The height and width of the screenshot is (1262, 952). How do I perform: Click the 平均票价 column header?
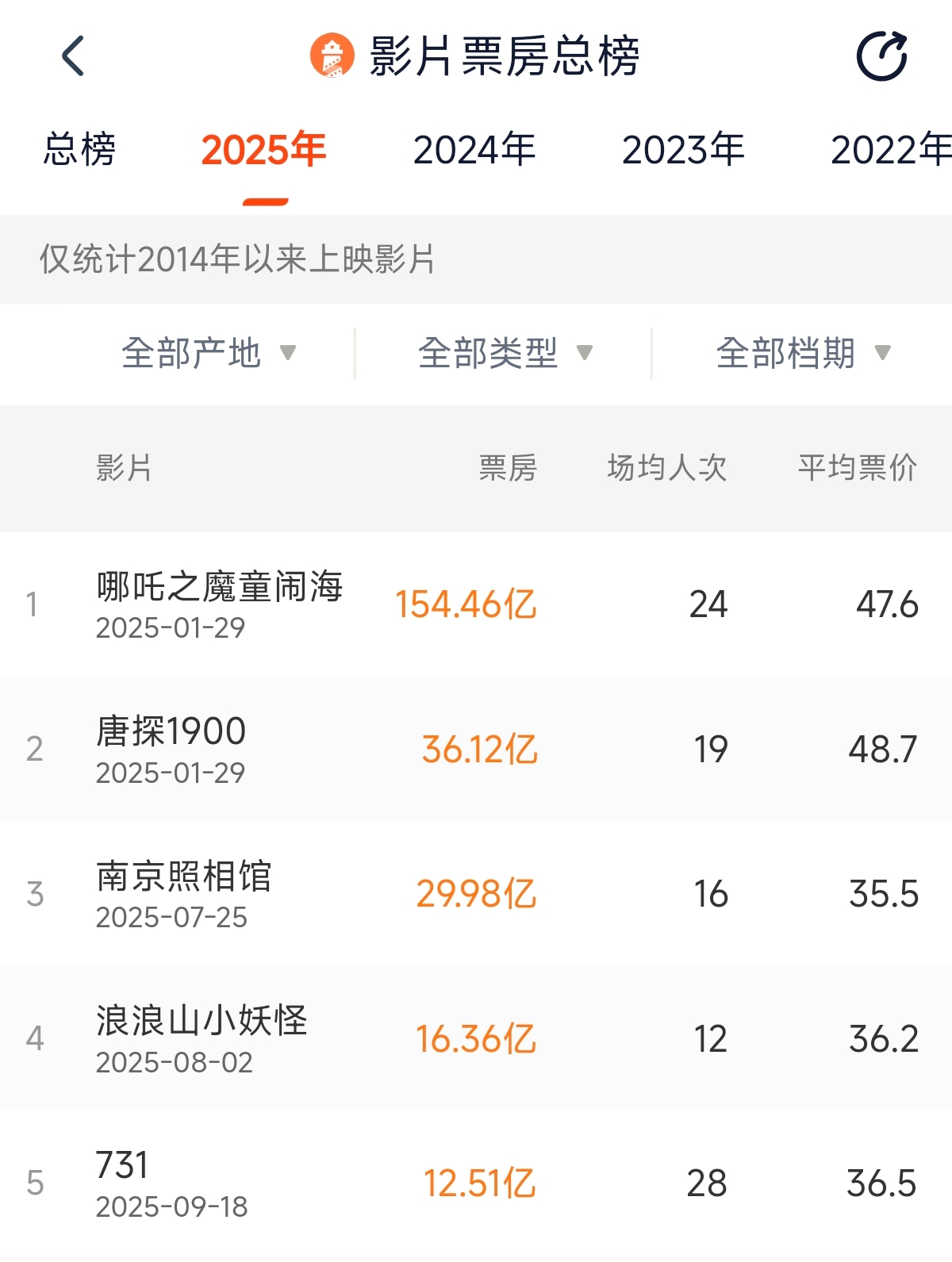(x=859, y=469)
